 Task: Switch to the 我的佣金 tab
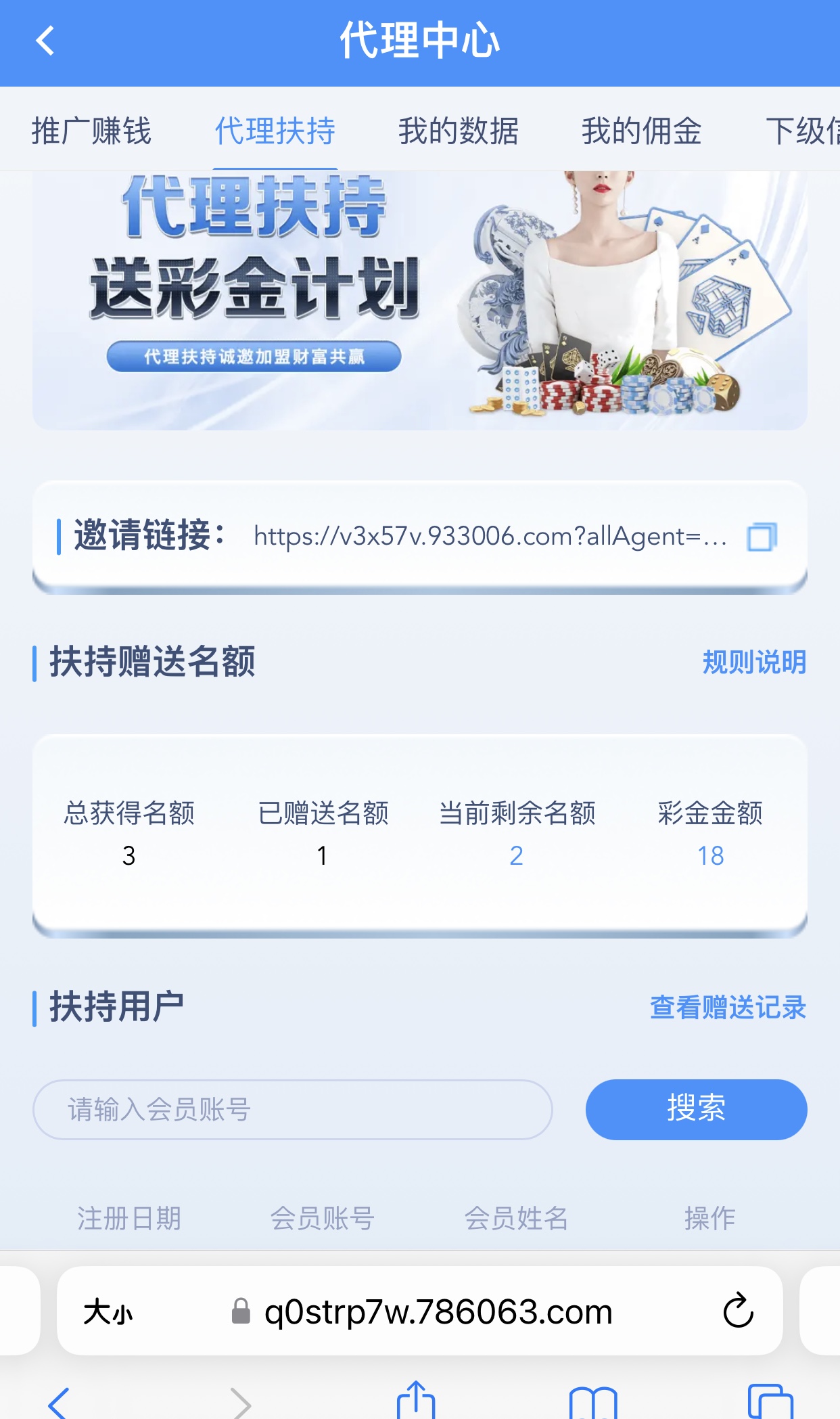[641, 131]
